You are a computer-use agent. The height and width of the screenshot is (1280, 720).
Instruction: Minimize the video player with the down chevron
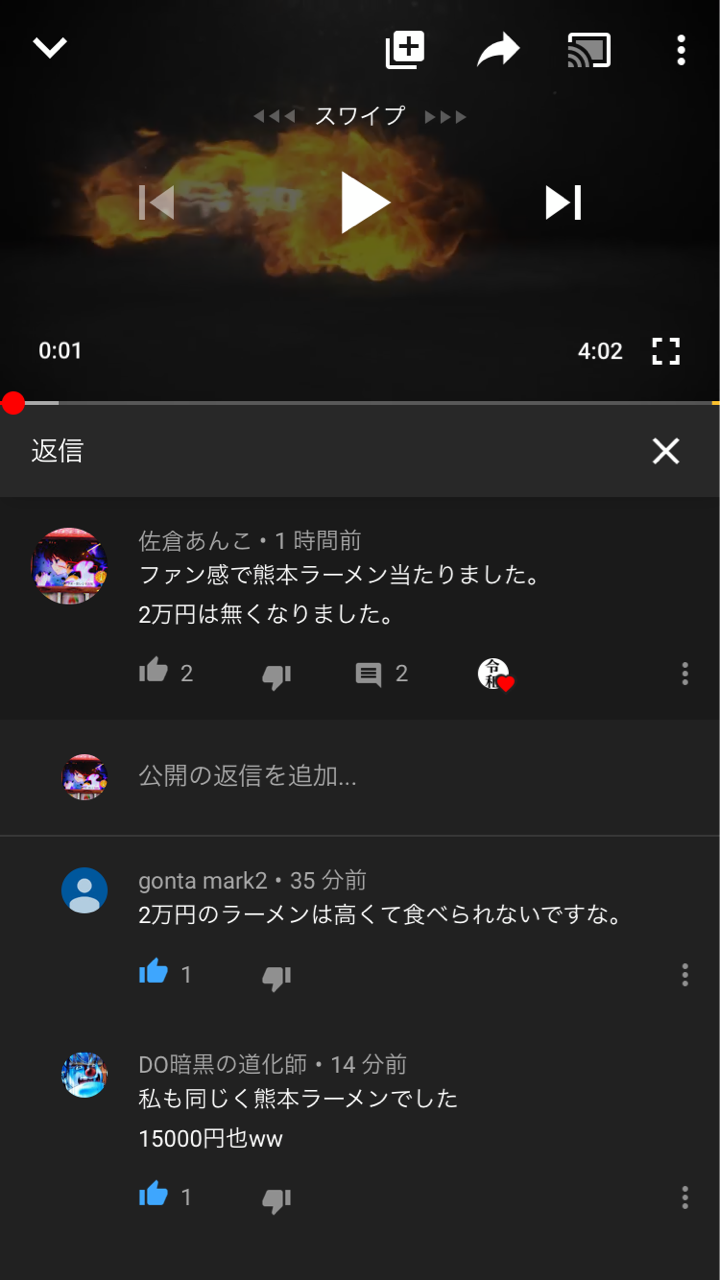click(x=49, y=48)
